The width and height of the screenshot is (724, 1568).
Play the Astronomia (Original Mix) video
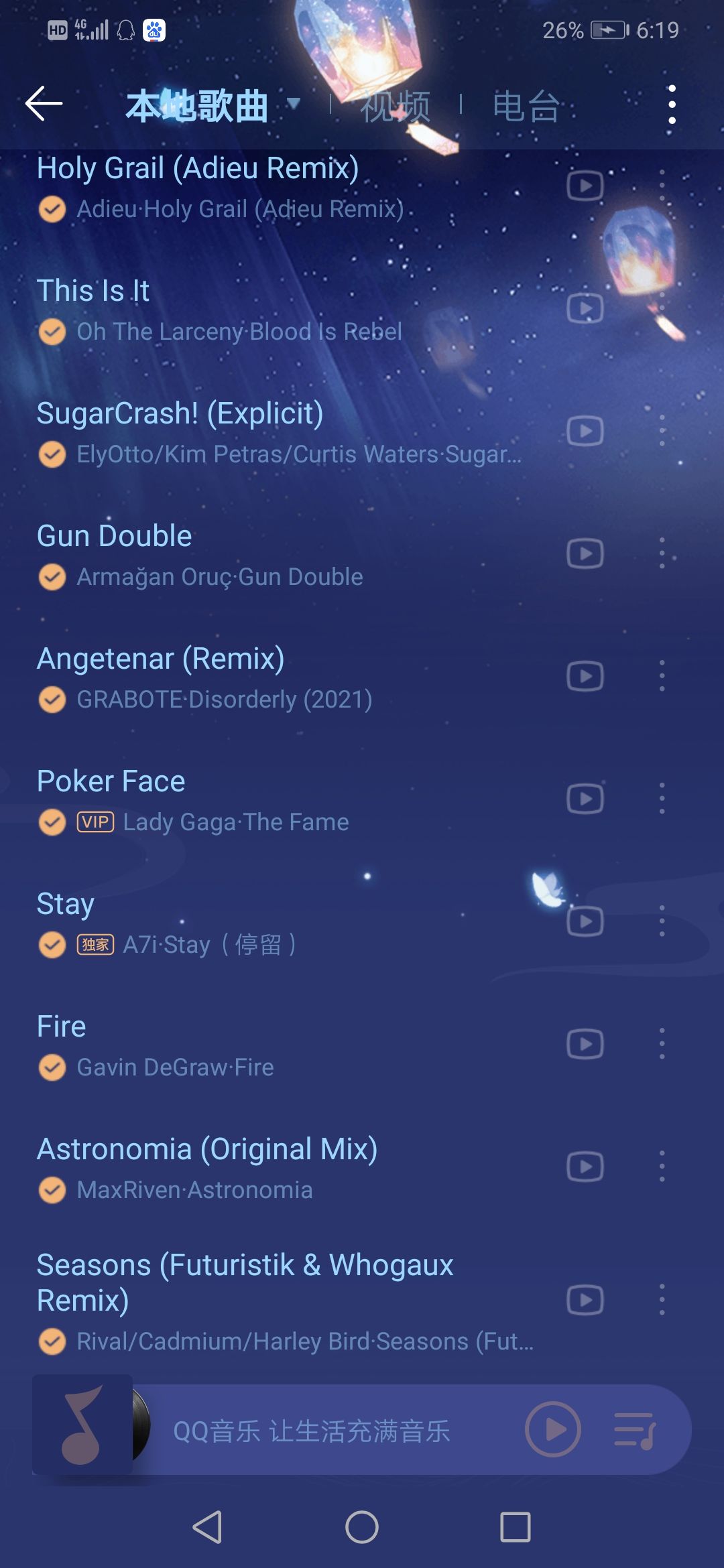coord(583,1166)
